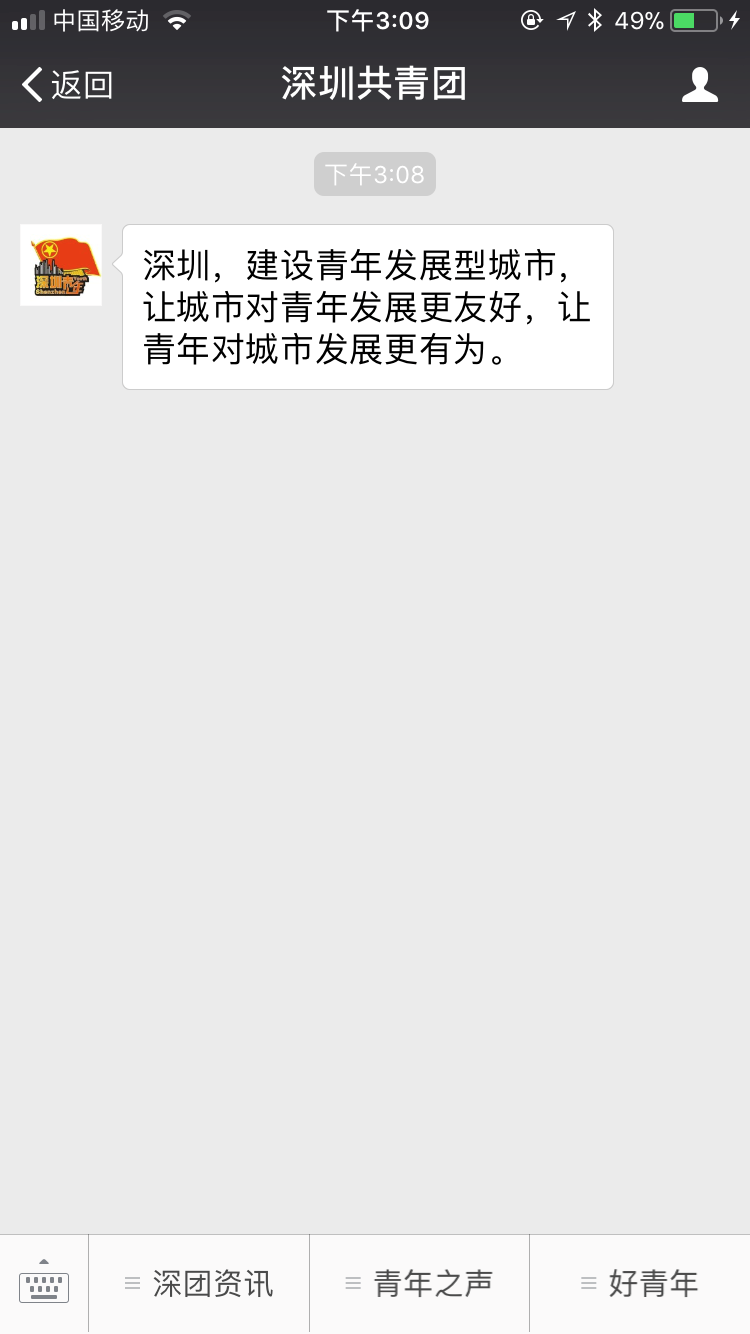Switch to keyboard input mode
This screenshot has width=750, height=1334.
coord(44,1283)
